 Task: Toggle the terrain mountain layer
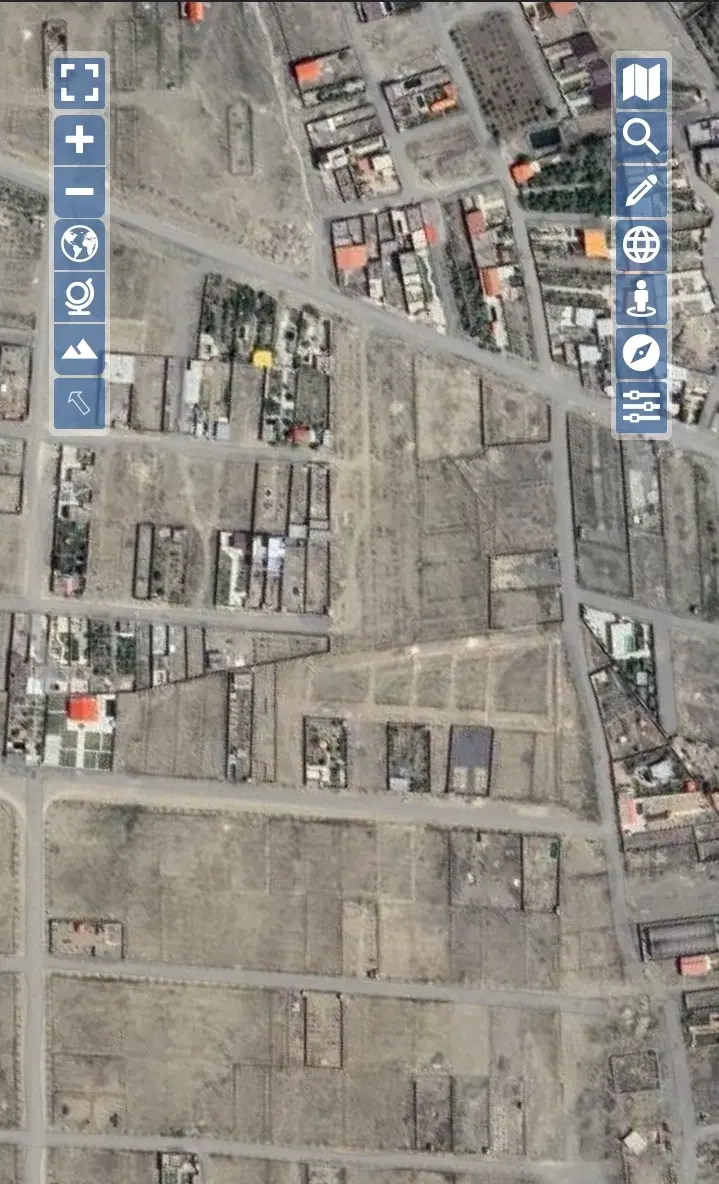click(x=79, y=350)
